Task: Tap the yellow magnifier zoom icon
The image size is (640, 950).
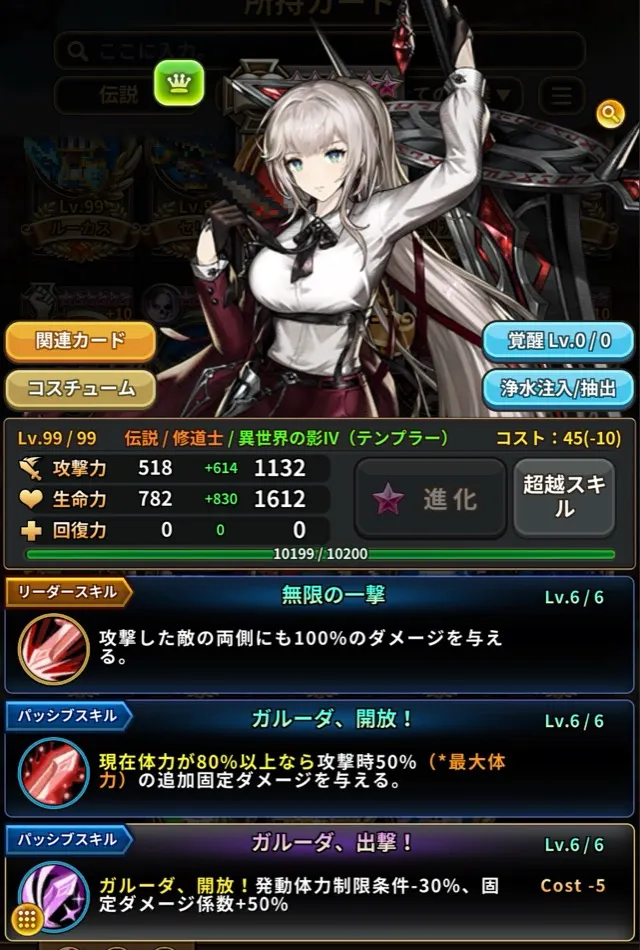Action: 610,113
